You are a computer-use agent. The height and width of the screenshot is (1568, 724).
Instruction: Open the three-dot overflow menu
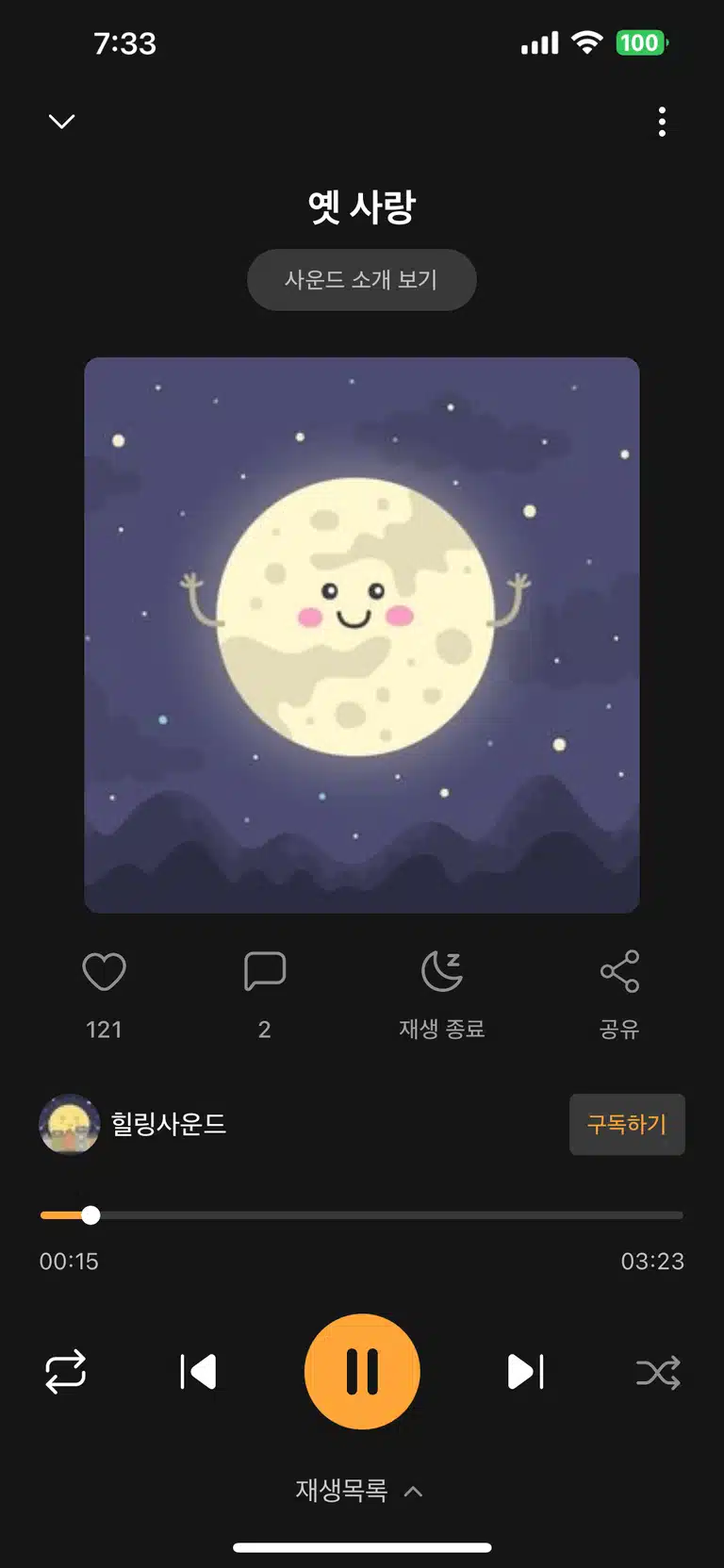662,122
